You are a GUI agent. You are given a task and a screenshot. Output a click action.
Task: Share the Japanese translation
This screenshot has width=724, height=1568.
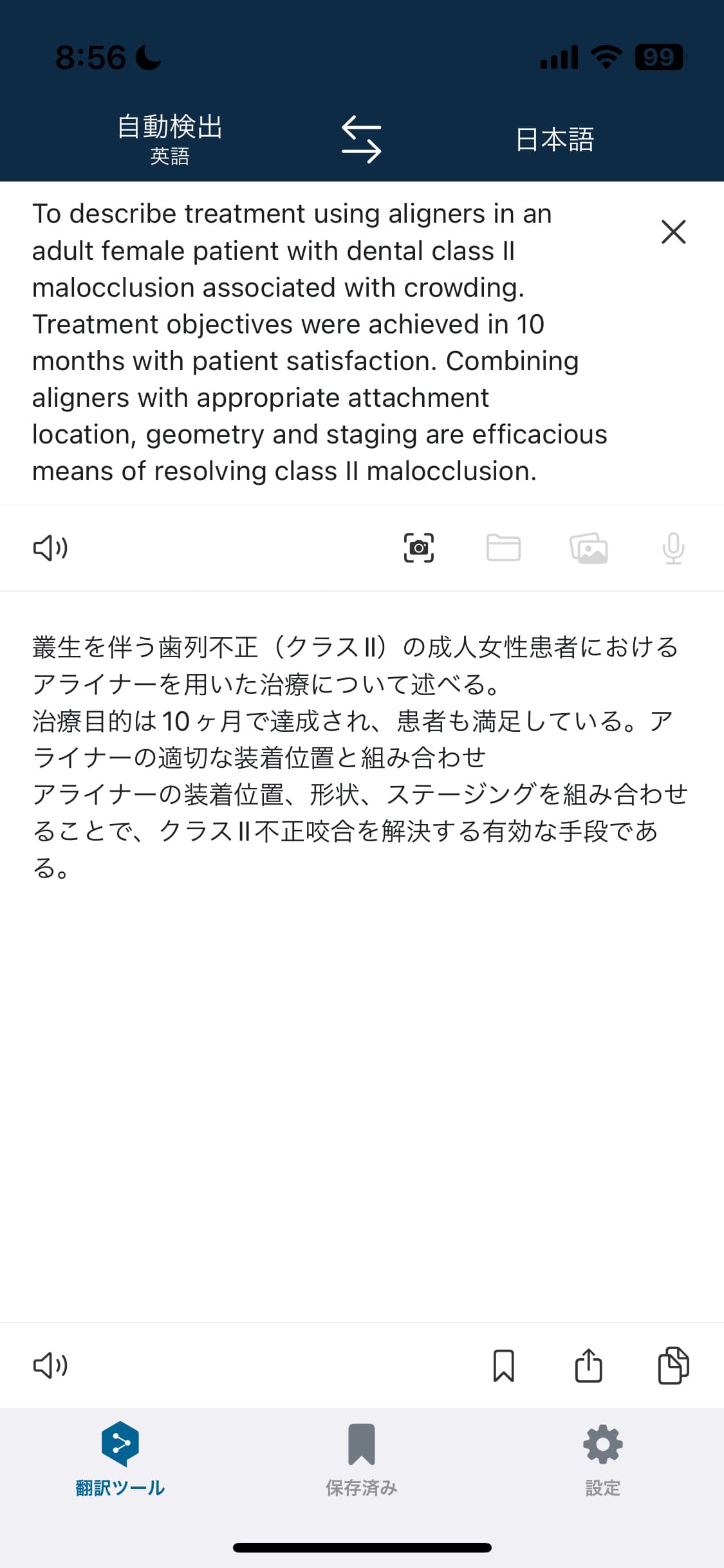588,1365
